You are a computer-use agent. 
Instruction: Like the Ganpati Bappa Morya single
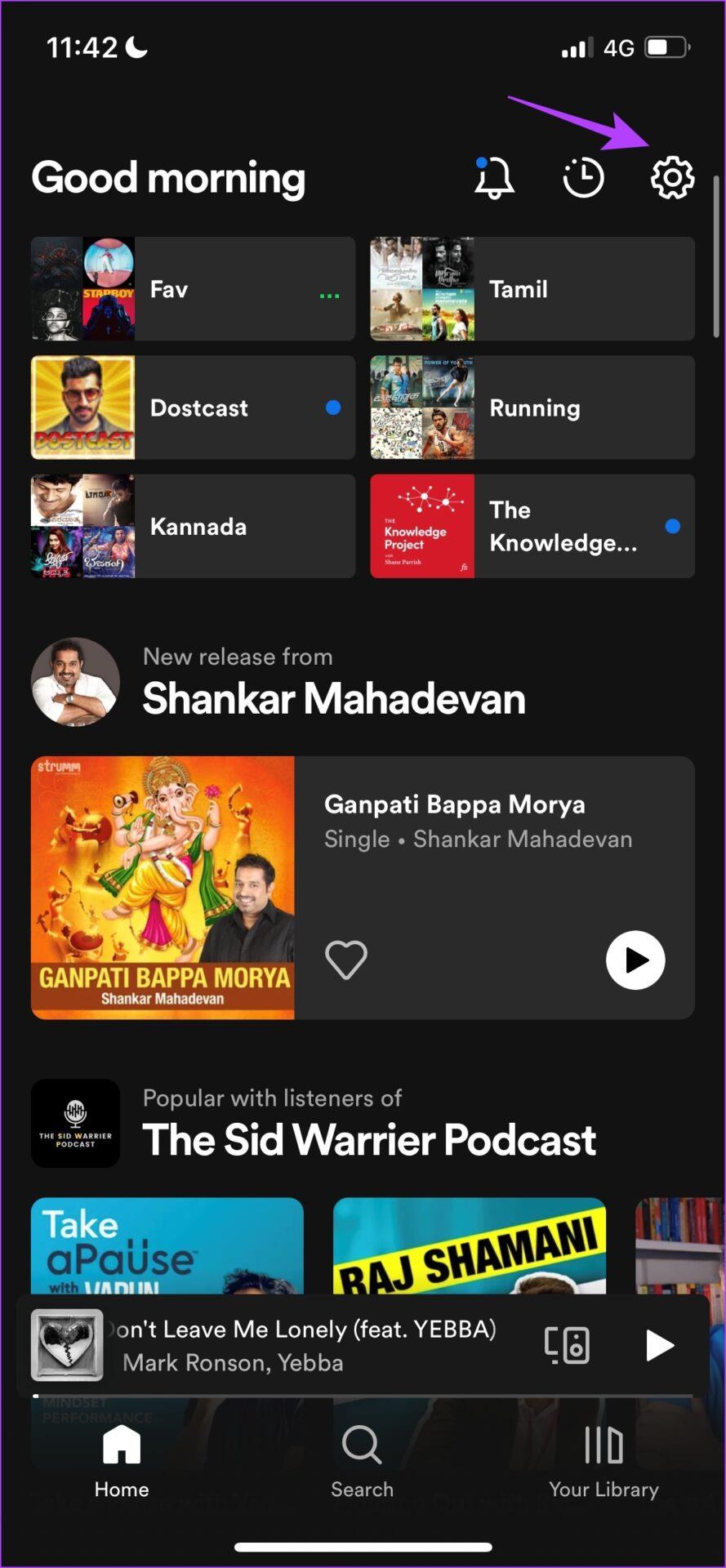[346, 960]
